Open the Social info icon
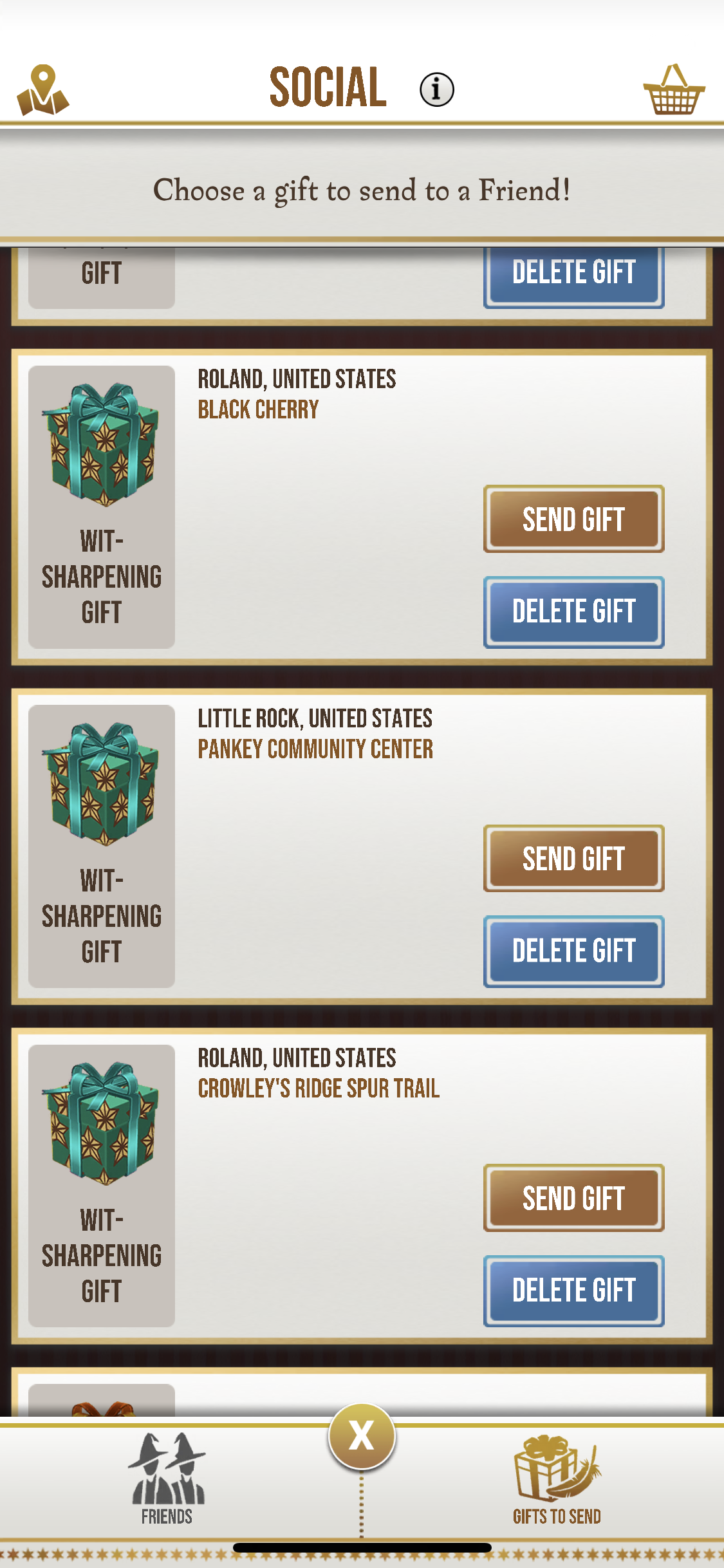The image size is (724, 1568). coord(436,89)
